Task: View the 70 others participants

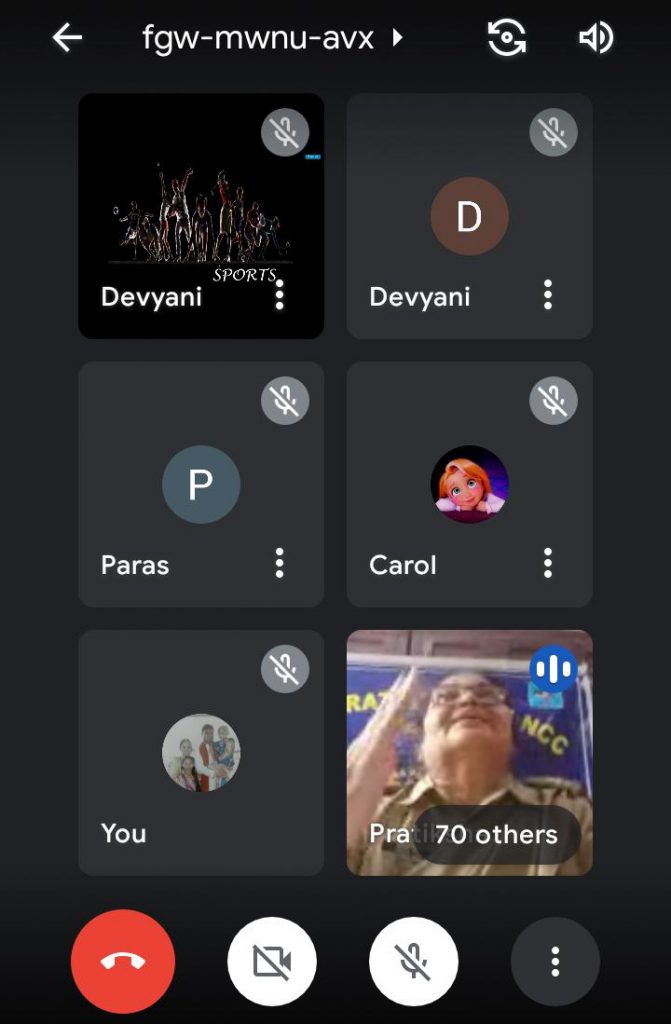Action: pyautogui.click(x=497, y=834)
